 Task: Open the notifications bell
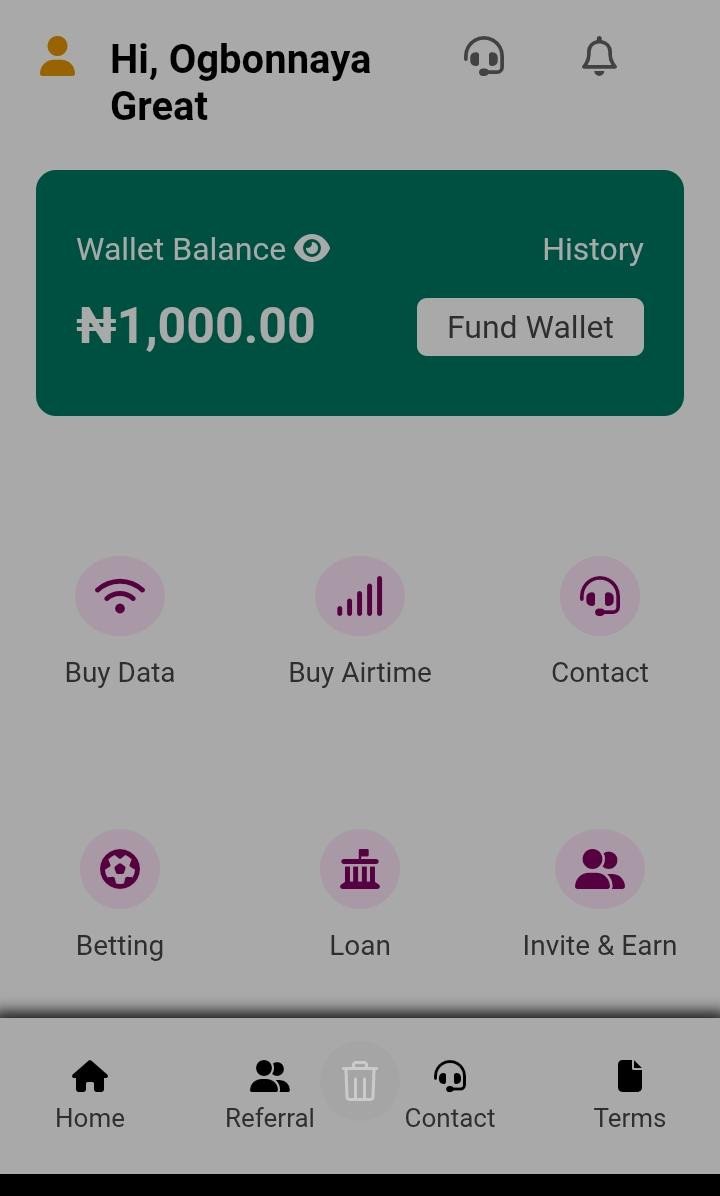(x=599, y=57)
